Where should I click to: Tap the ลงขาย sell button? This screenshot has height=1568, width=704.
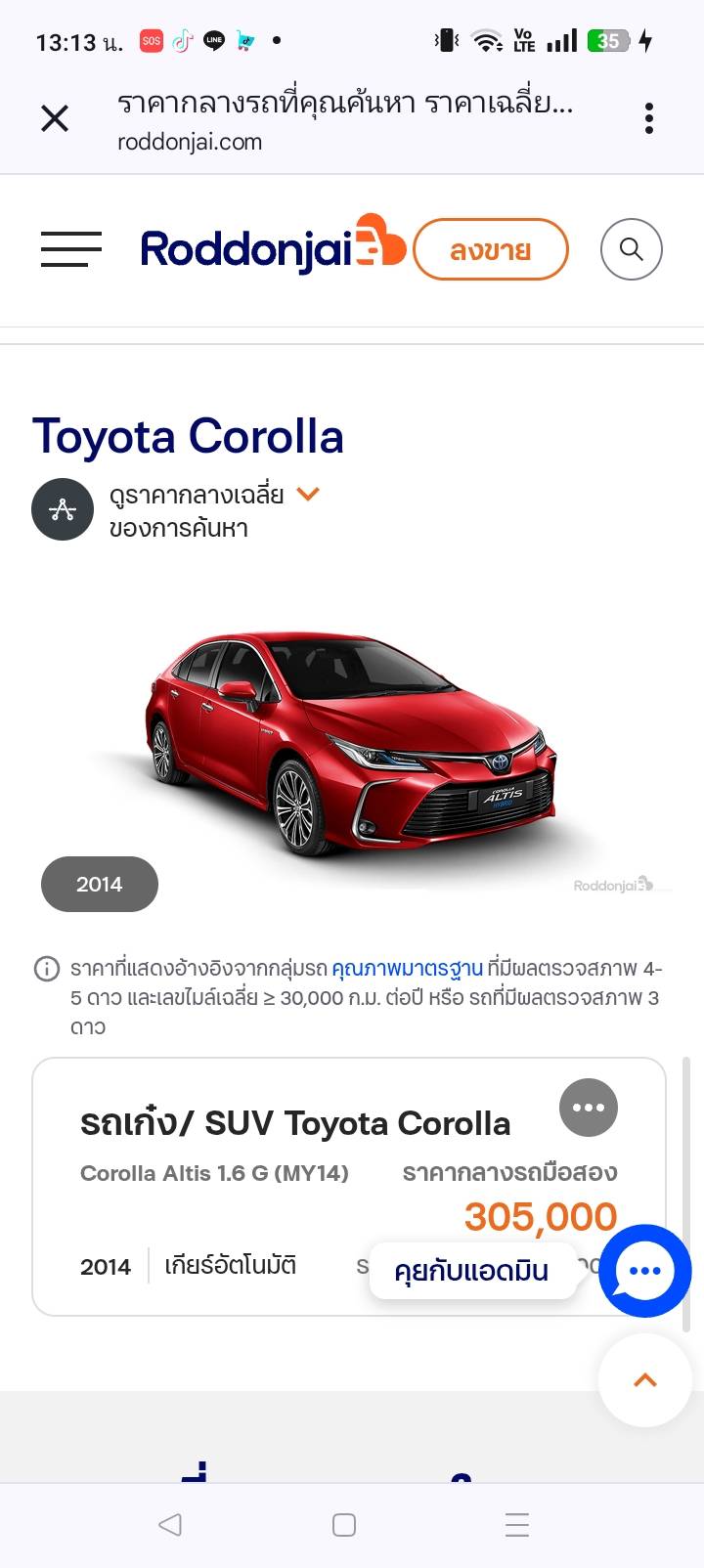[490, 249]
